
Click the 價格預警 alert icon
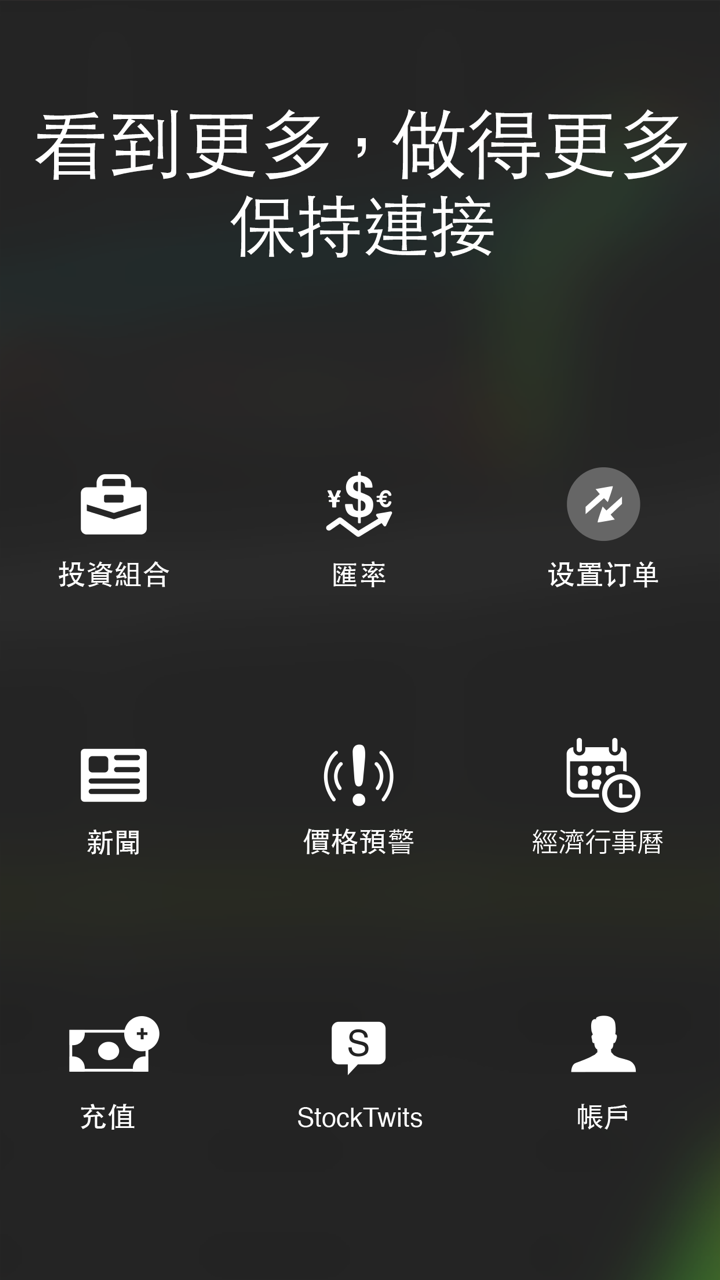click(357, 772)
